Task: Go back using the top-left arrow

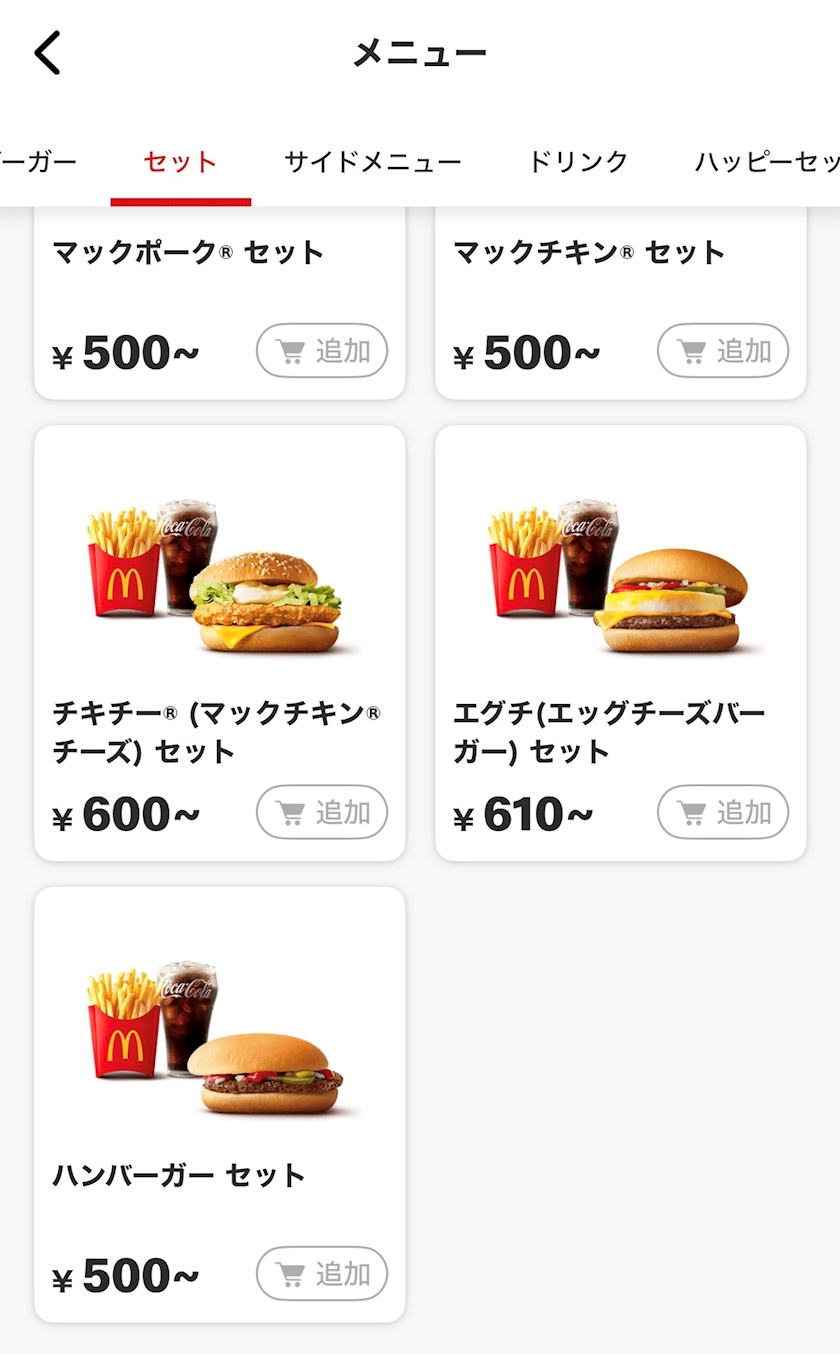Action: [x=48, y=53]
